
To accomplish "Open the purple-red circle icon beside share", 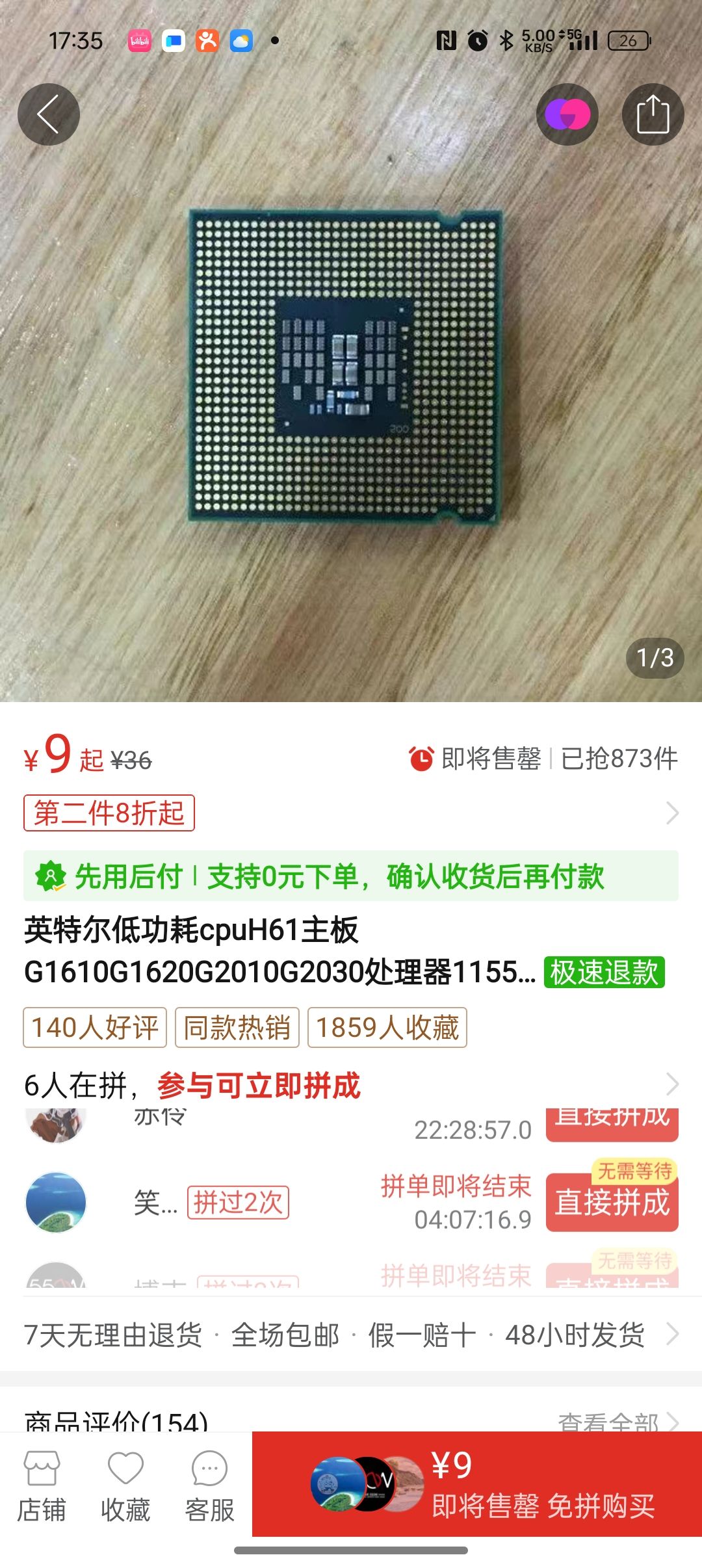I will [567, 114].
